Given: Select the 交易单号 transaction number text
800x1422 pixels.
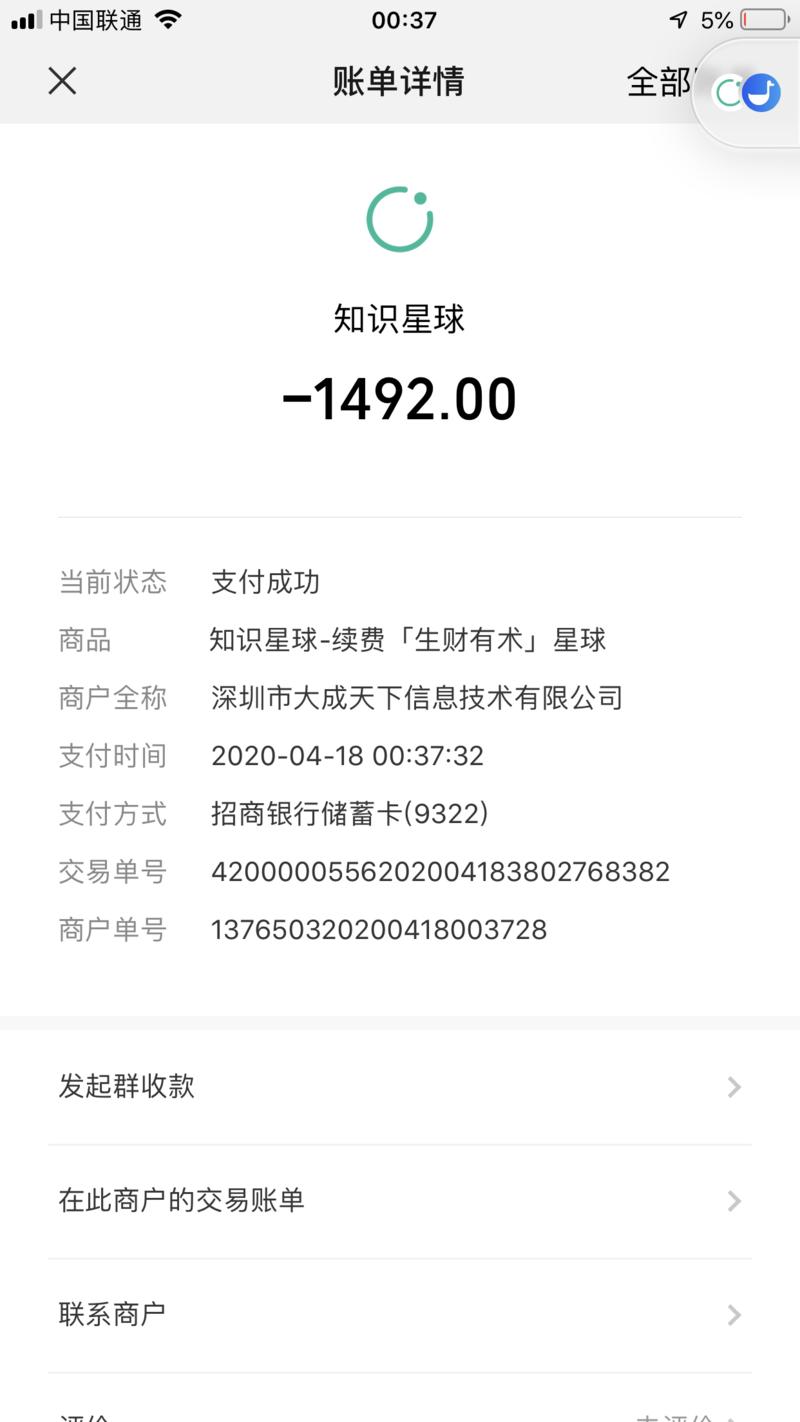Looking at the screenshot, I should (442, 871).
